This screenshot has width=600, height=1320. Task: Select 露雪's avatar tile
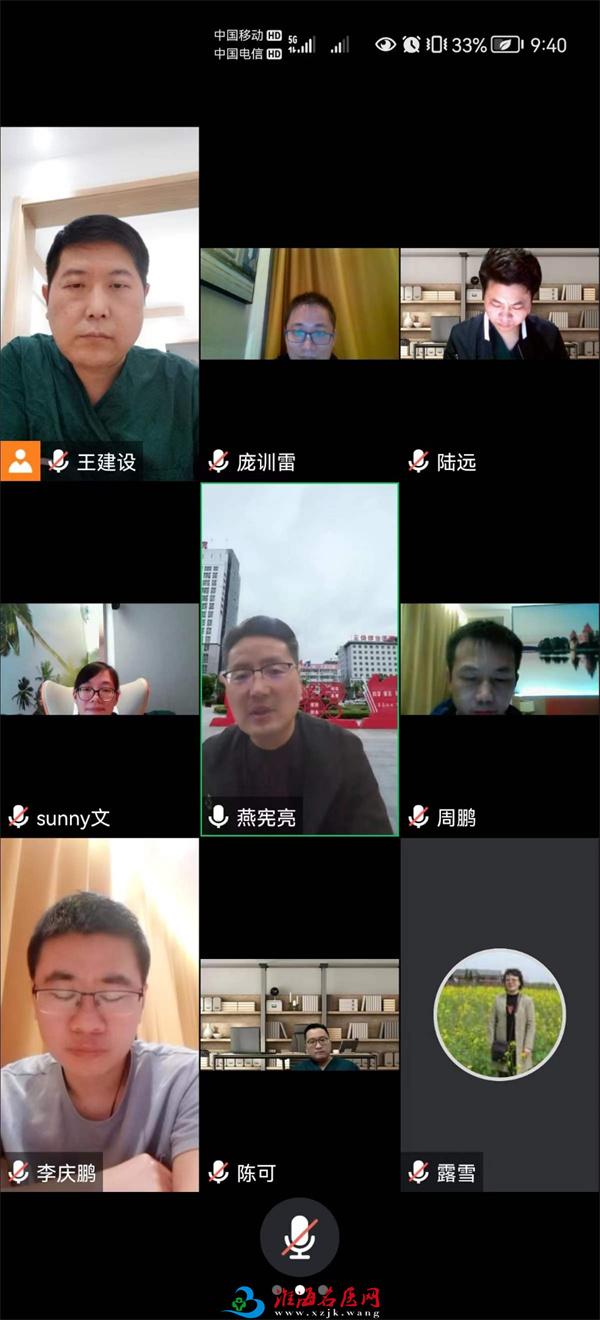click(x=499, y=1013)
